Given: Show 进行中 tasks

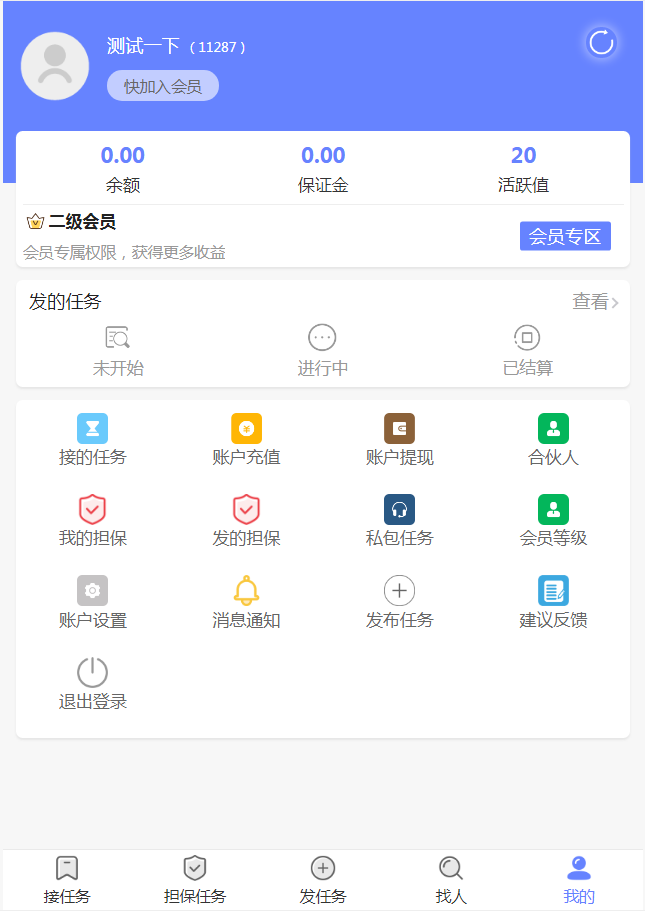Looking at the screenshot, I should click(x=322, y=351).
